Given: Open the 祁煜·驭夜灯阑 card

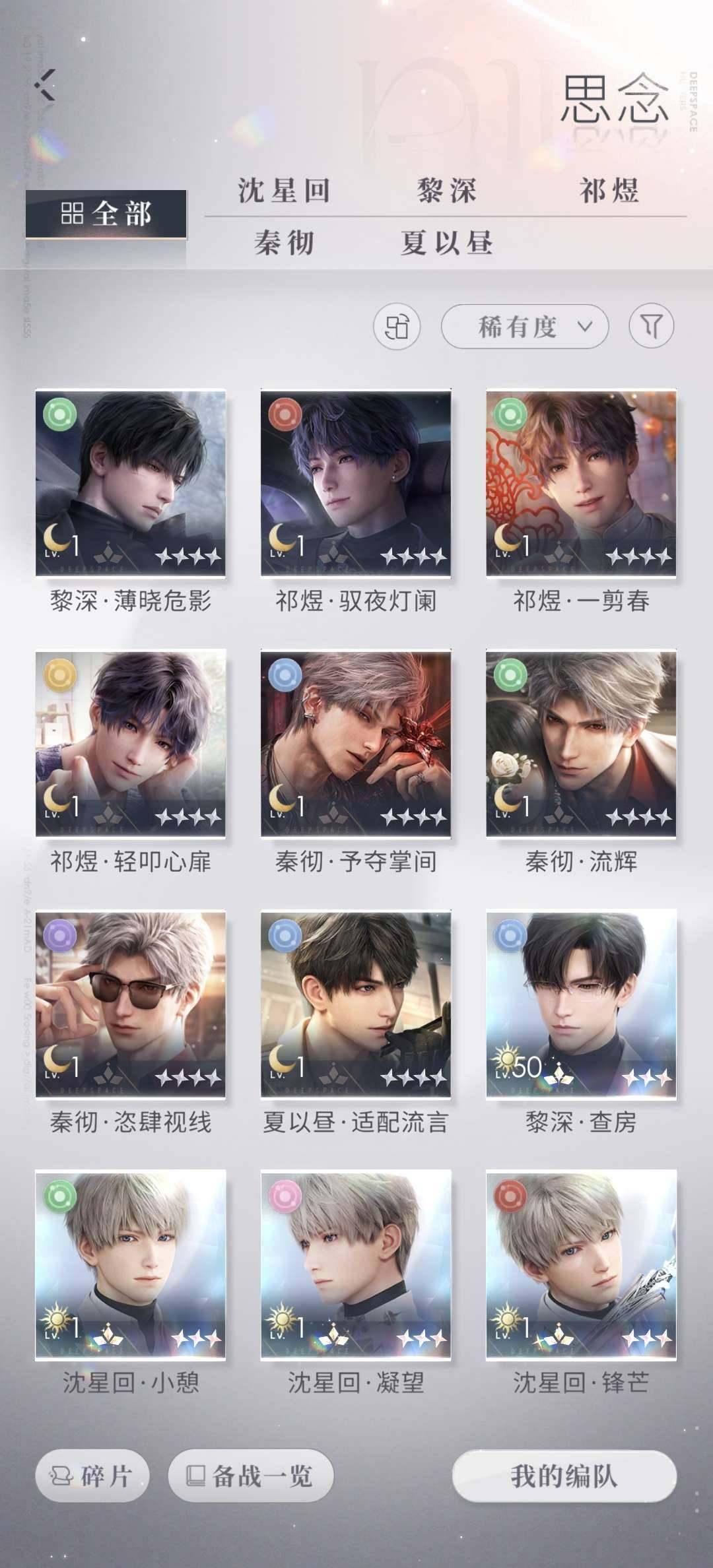Looking at the screenshot, I should (356, 484).
